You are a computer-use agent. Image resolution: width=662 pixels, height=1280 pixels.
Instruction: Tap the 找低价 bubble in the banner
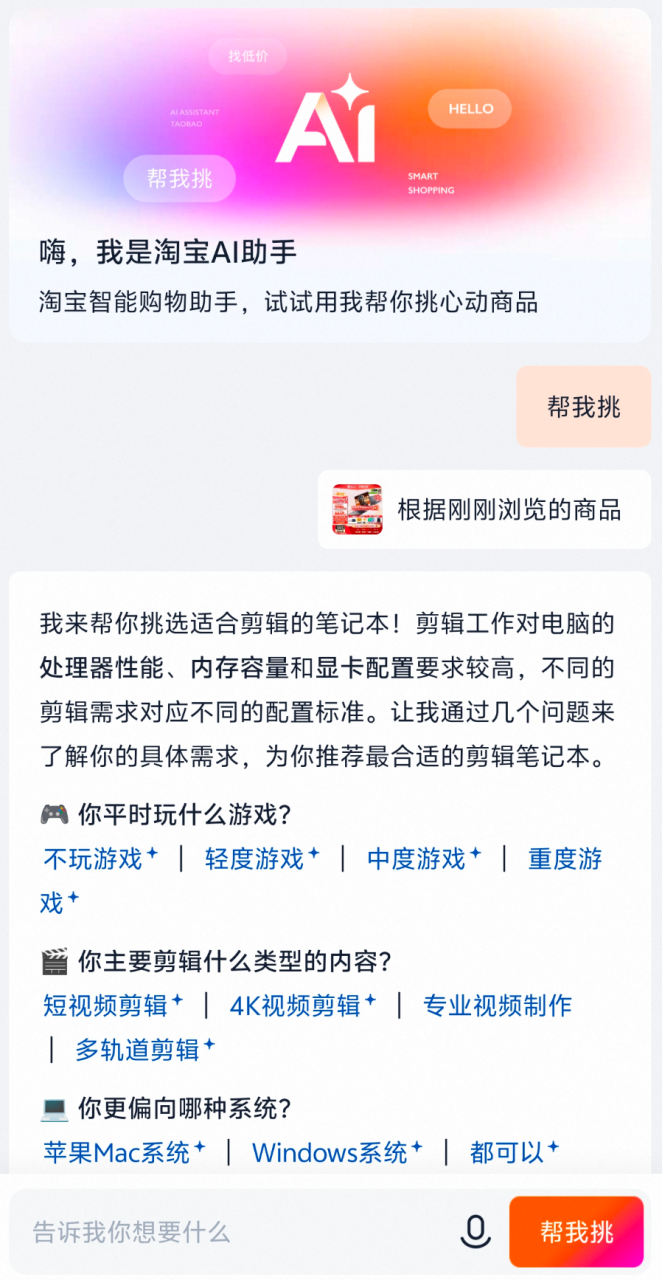(x=247, y=57)
